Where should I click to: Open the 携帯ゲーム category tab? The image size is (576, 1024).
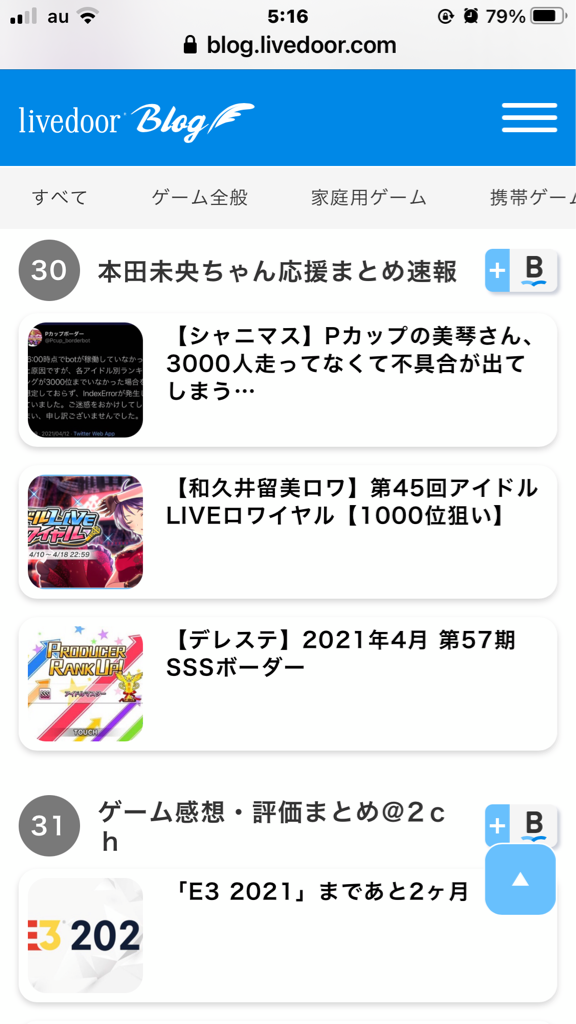pos(532,197)
